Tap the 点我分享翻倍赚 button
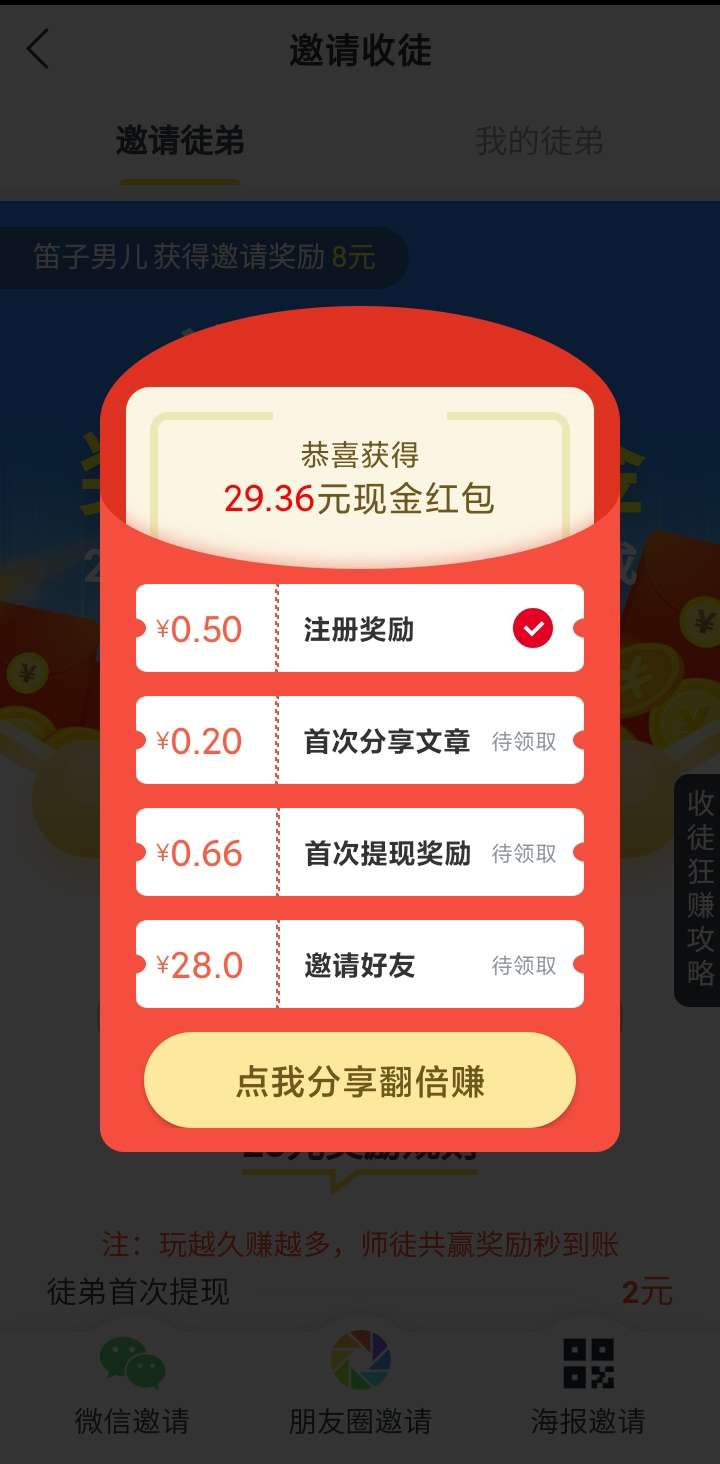This screenshot has width=720, height=1464. coord(360,1082)
